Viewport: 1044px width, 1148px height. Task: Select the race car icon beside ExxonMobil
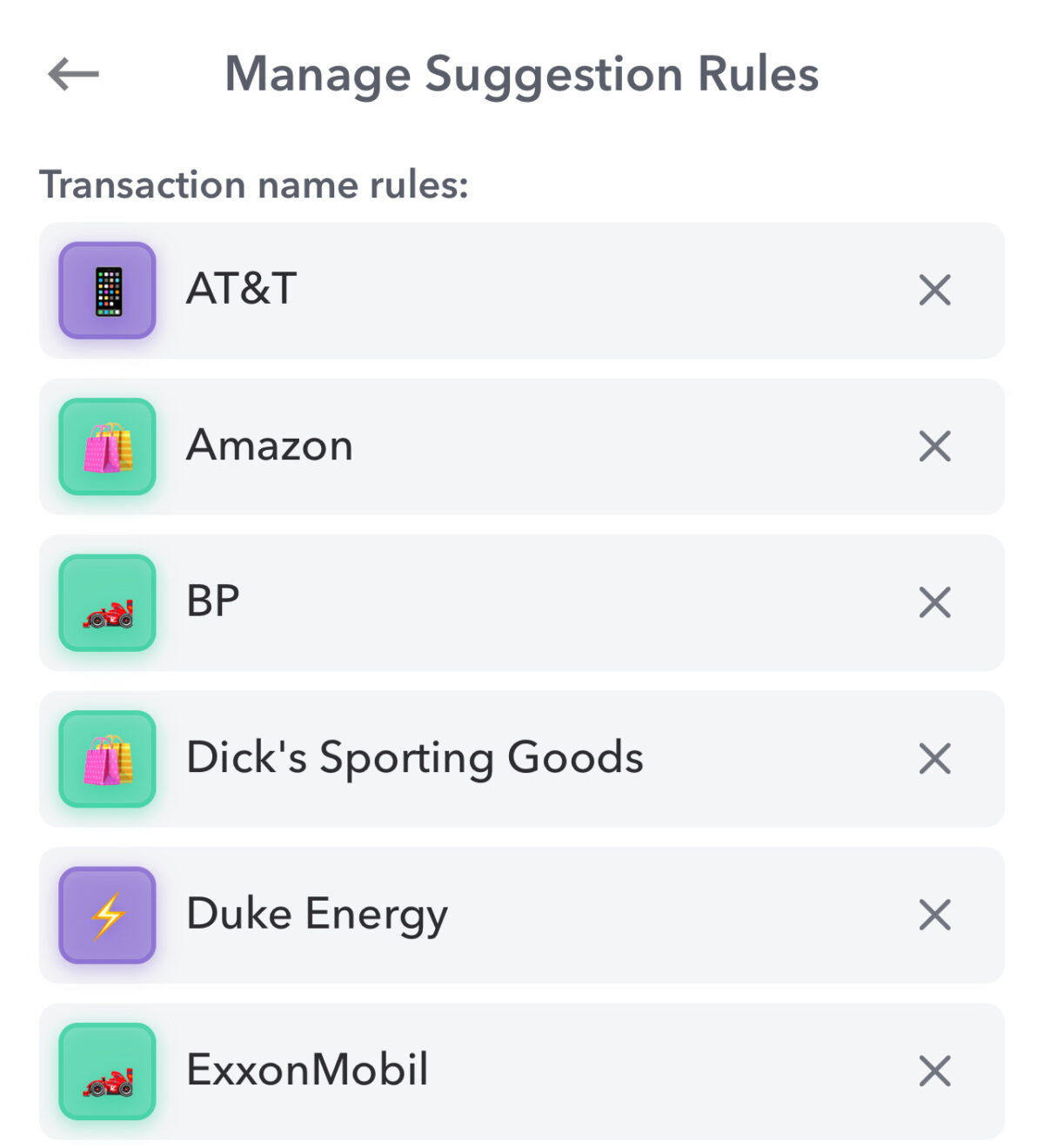click(106, 1070)
